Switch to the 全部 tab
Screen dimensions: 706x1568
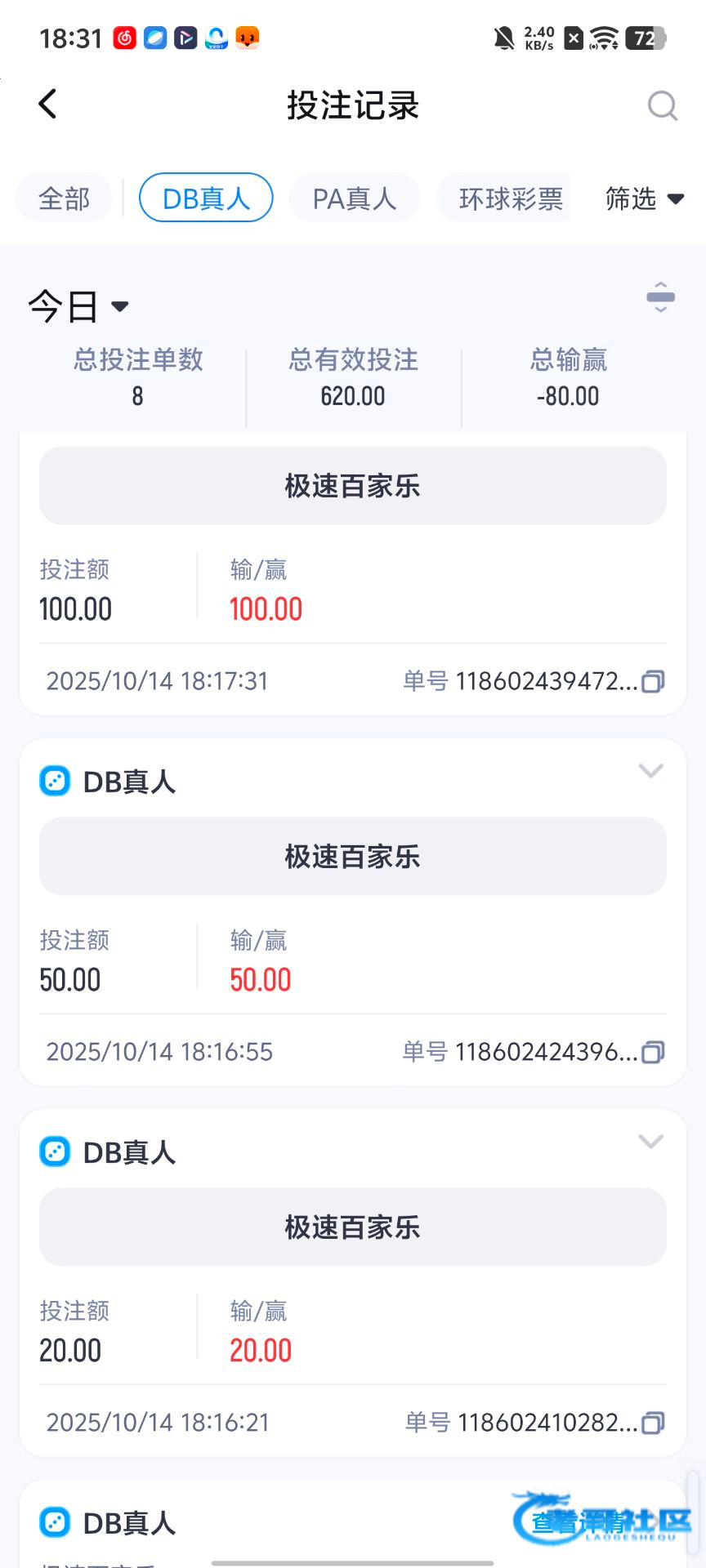64,198
